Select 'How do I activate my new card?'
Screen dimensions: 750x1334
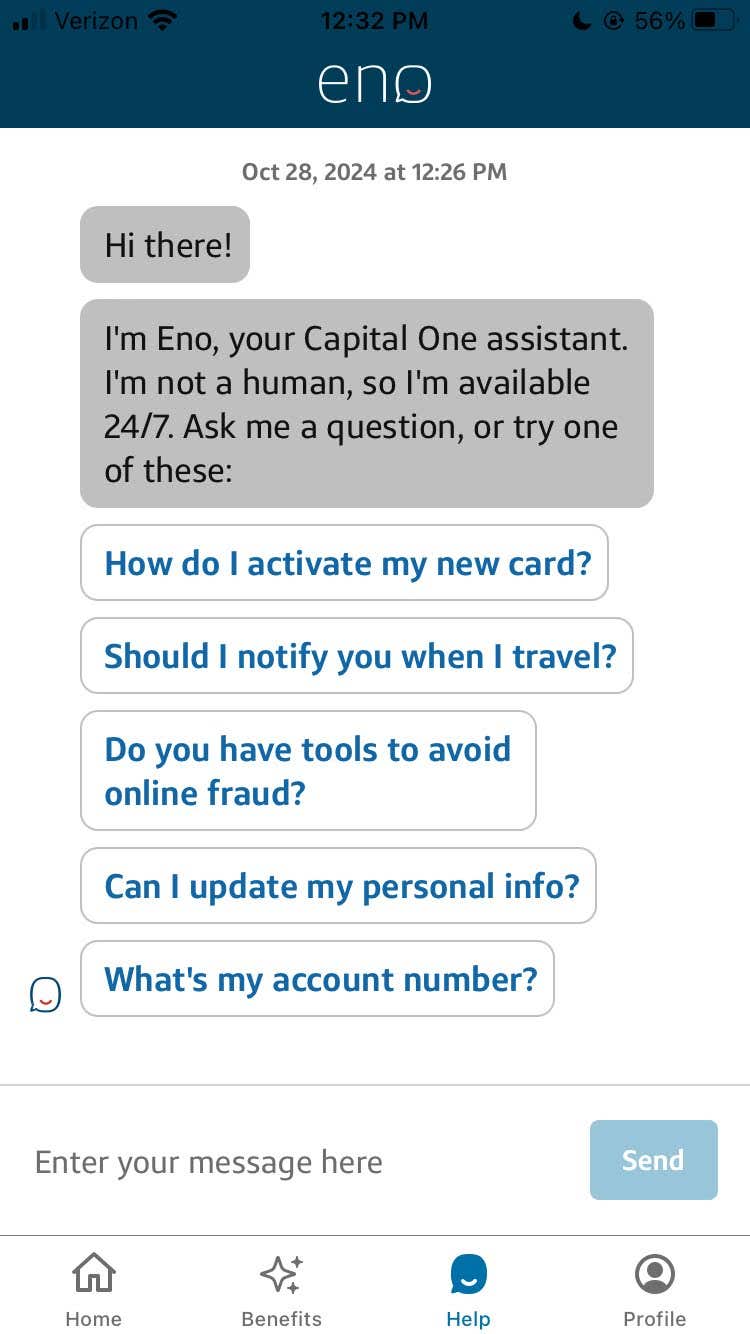click(x=344, y=563)
